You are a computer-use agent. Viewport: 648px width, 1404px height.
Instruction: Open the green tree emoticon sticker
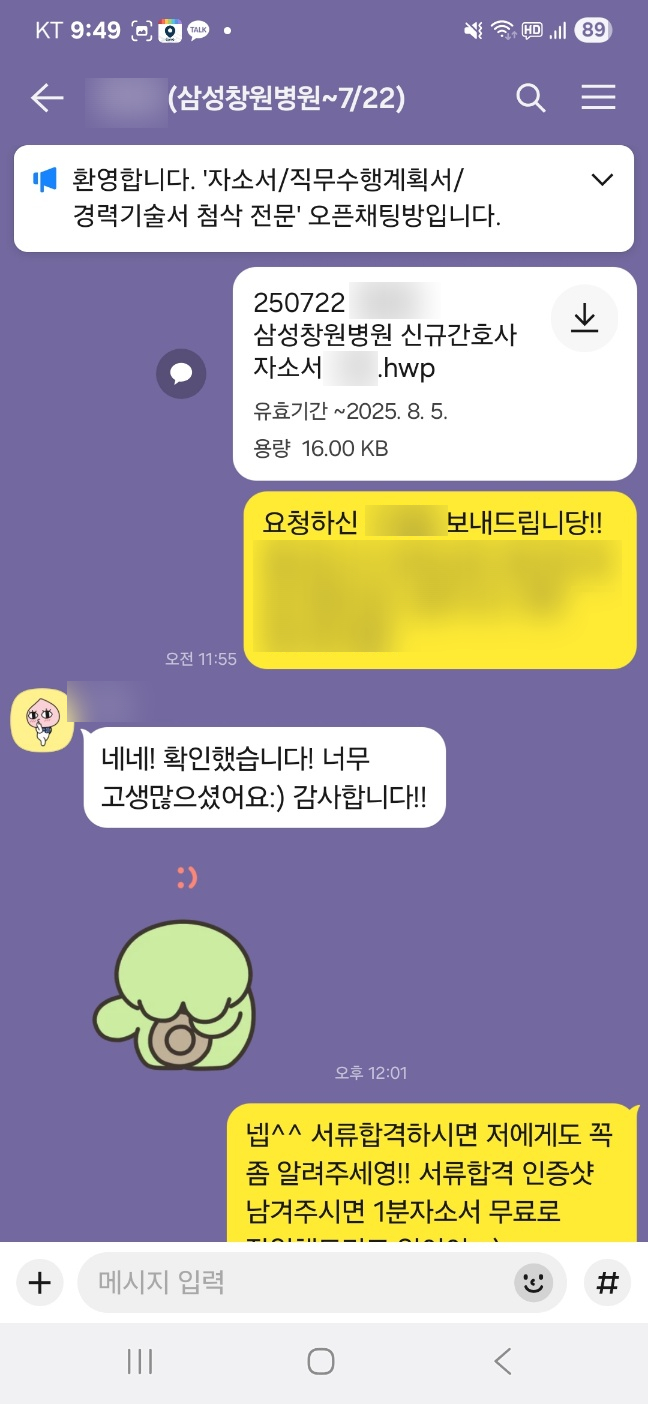pyautogui.click(x=180, y=992)
